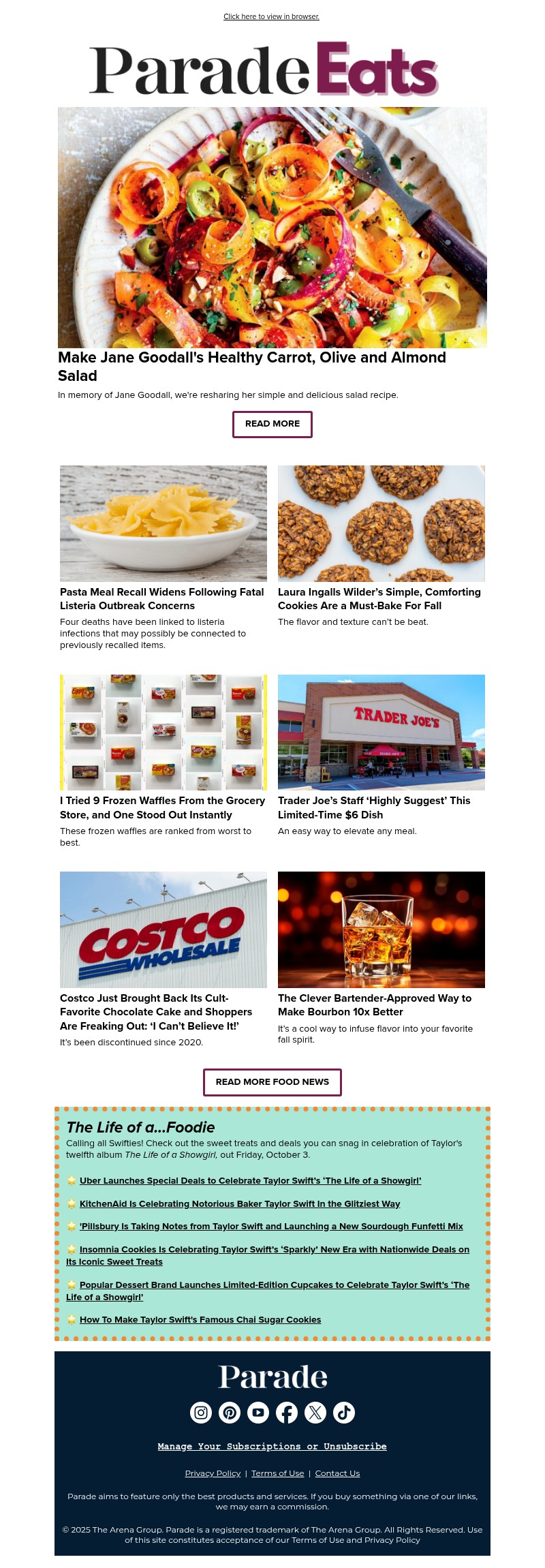View Laura Ingalls Wilder's cookies article

(x=379, y=599)
